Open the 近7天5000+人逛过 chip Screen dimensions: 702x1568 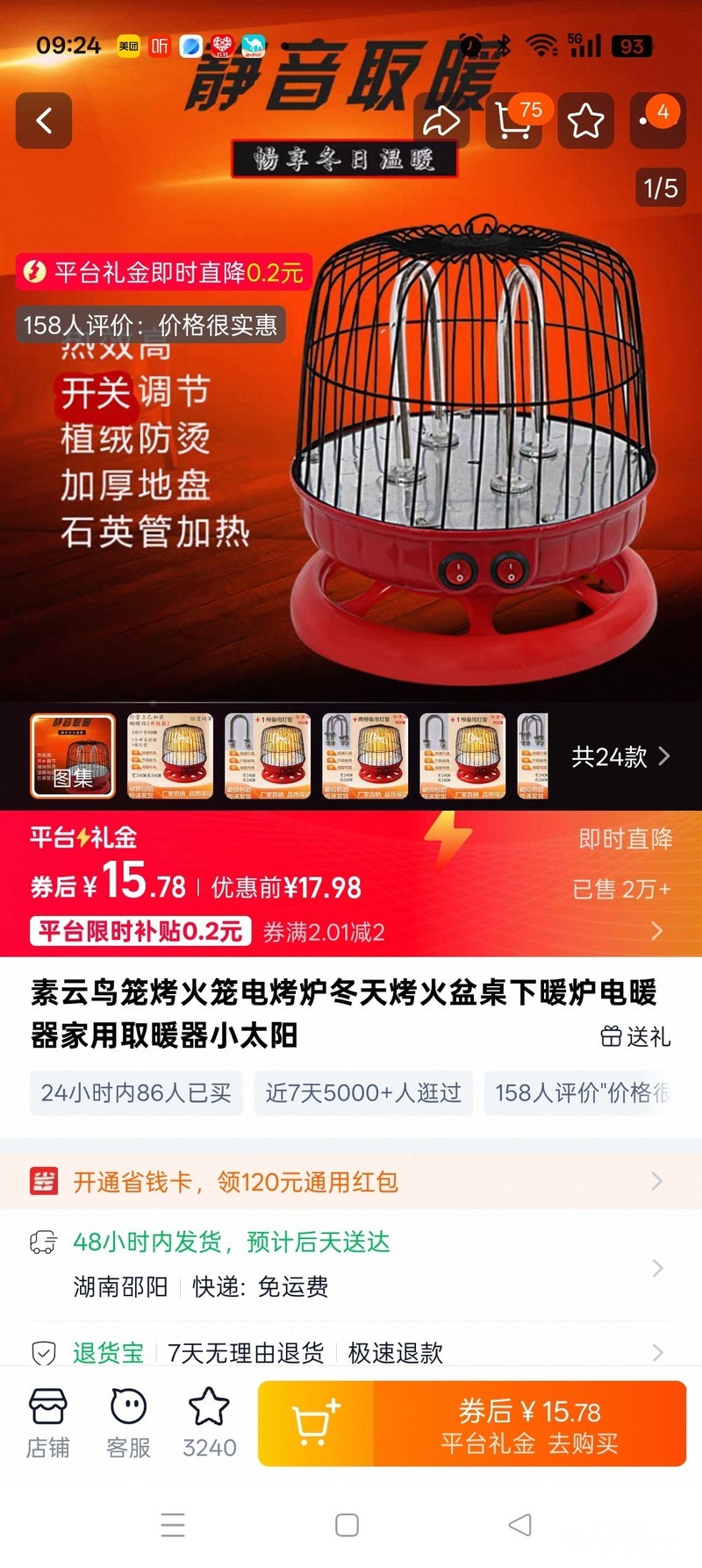(x=363, y=1092)
